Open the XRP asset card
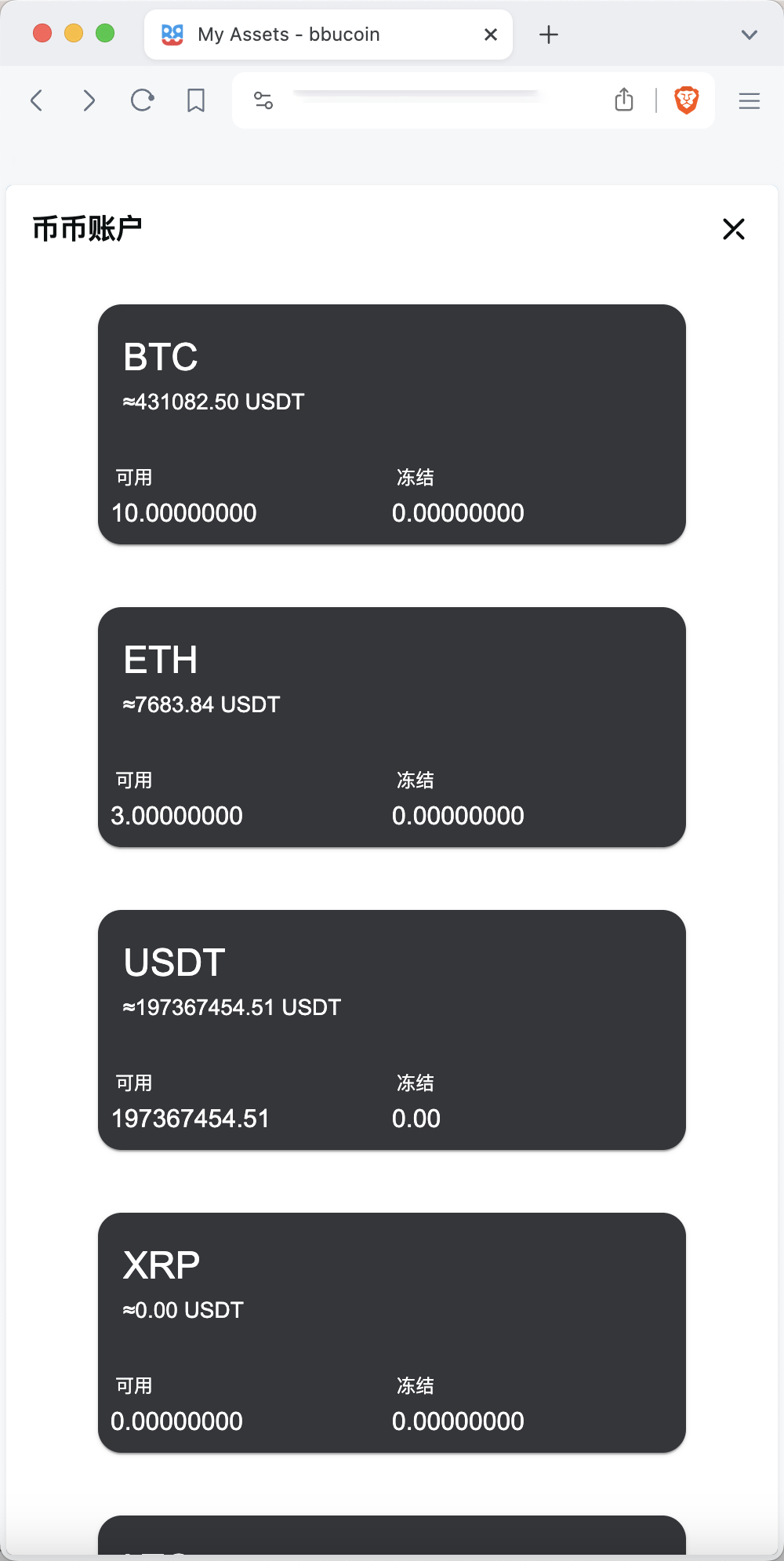Viewport: 784px width, 1561px height. [x=392, y=1333]
